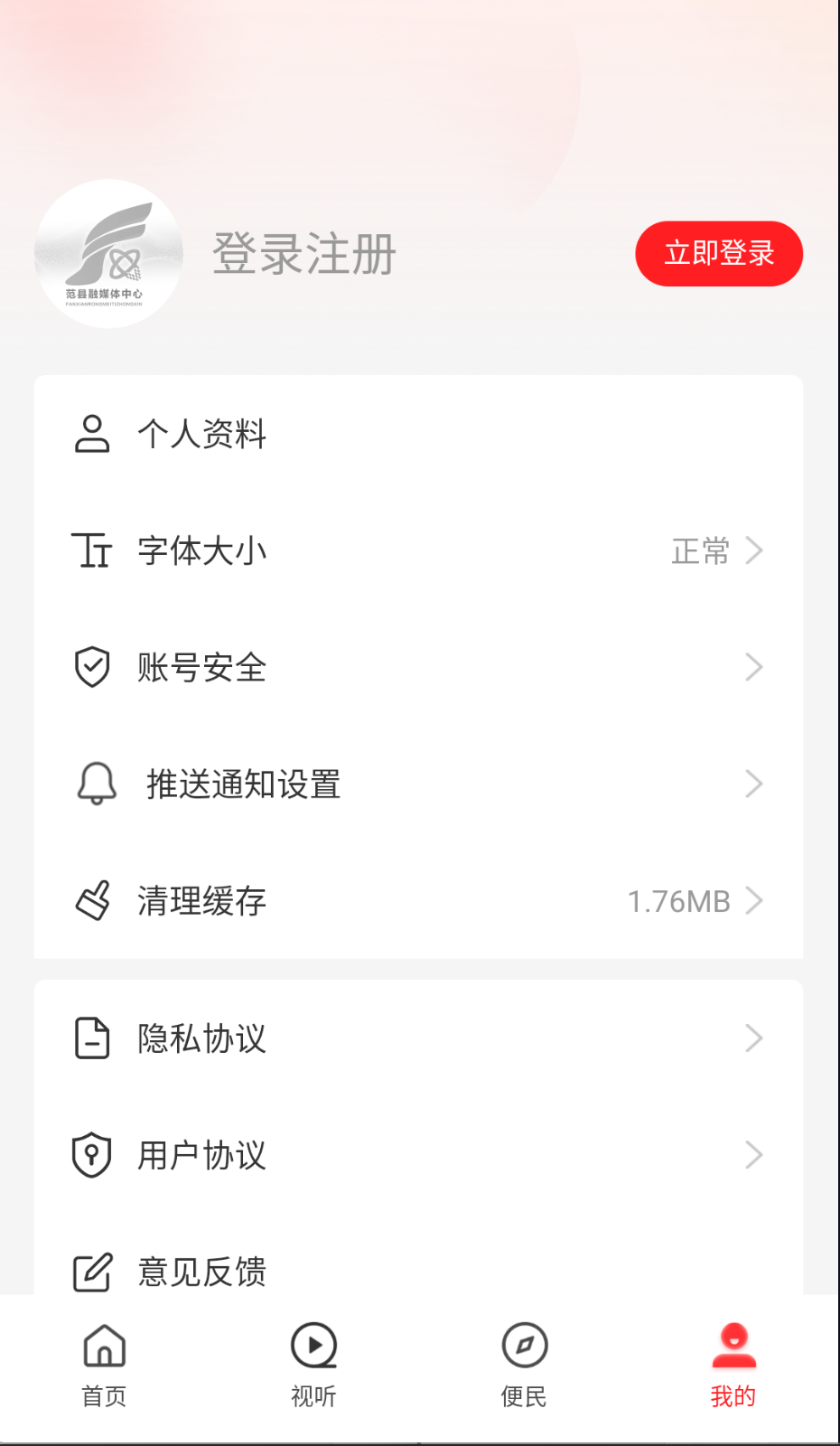Expand 账号安全 with the right chevron
840x1446 pixels.
(x=754, y=667)
